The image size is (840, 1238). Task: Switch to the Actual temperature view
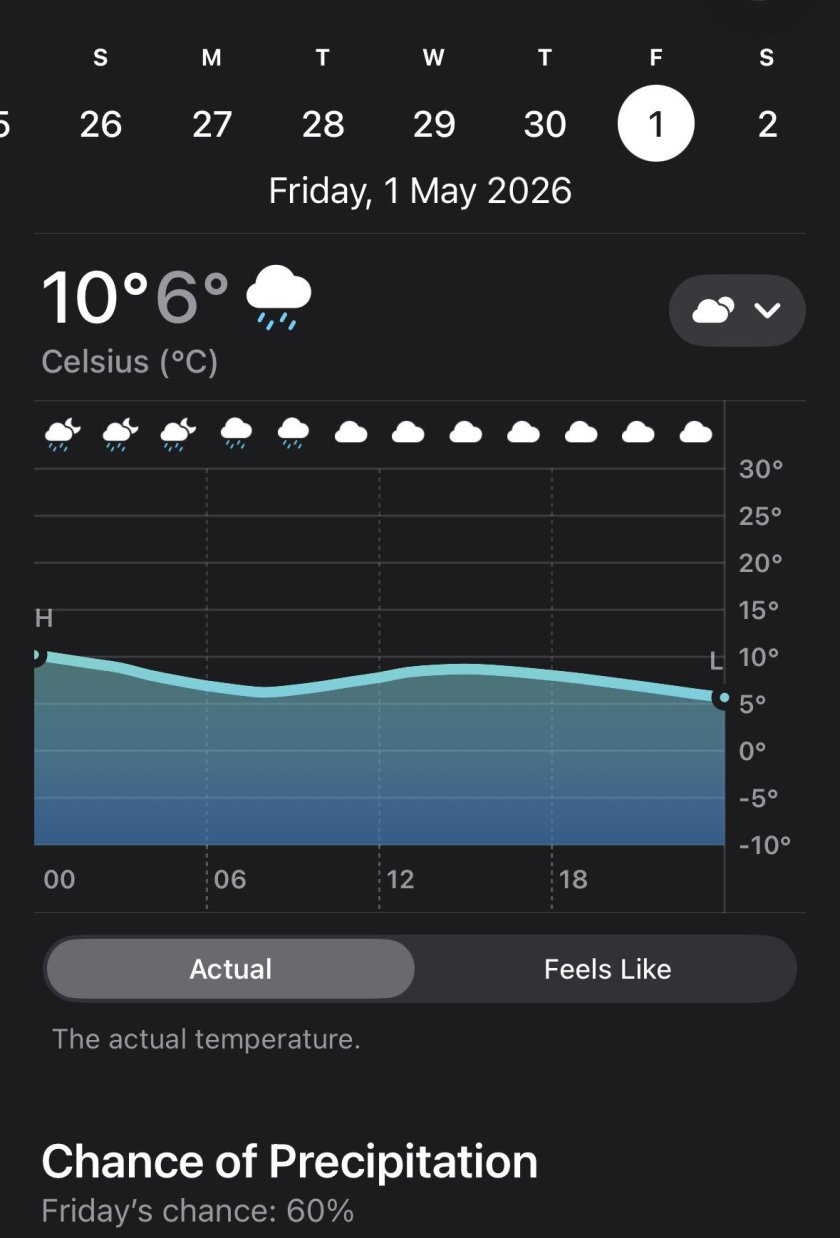[x=231, y=969]
